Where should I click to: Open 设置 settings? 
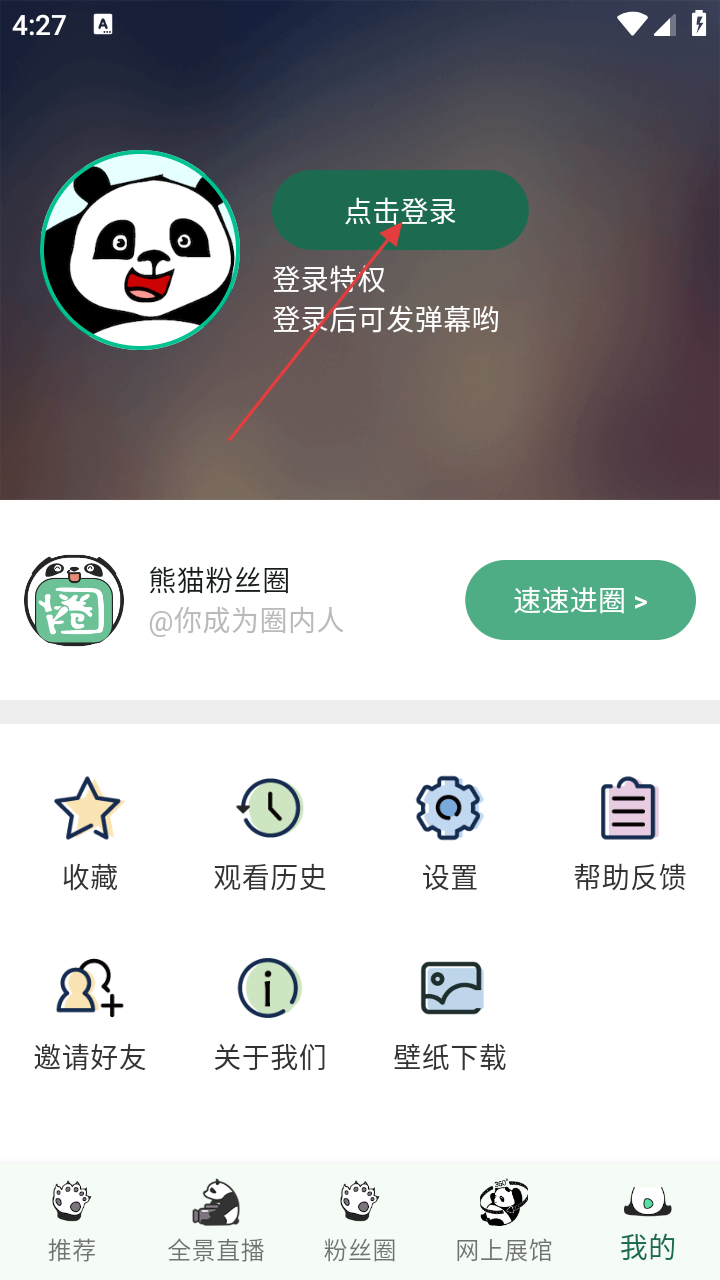450,832
